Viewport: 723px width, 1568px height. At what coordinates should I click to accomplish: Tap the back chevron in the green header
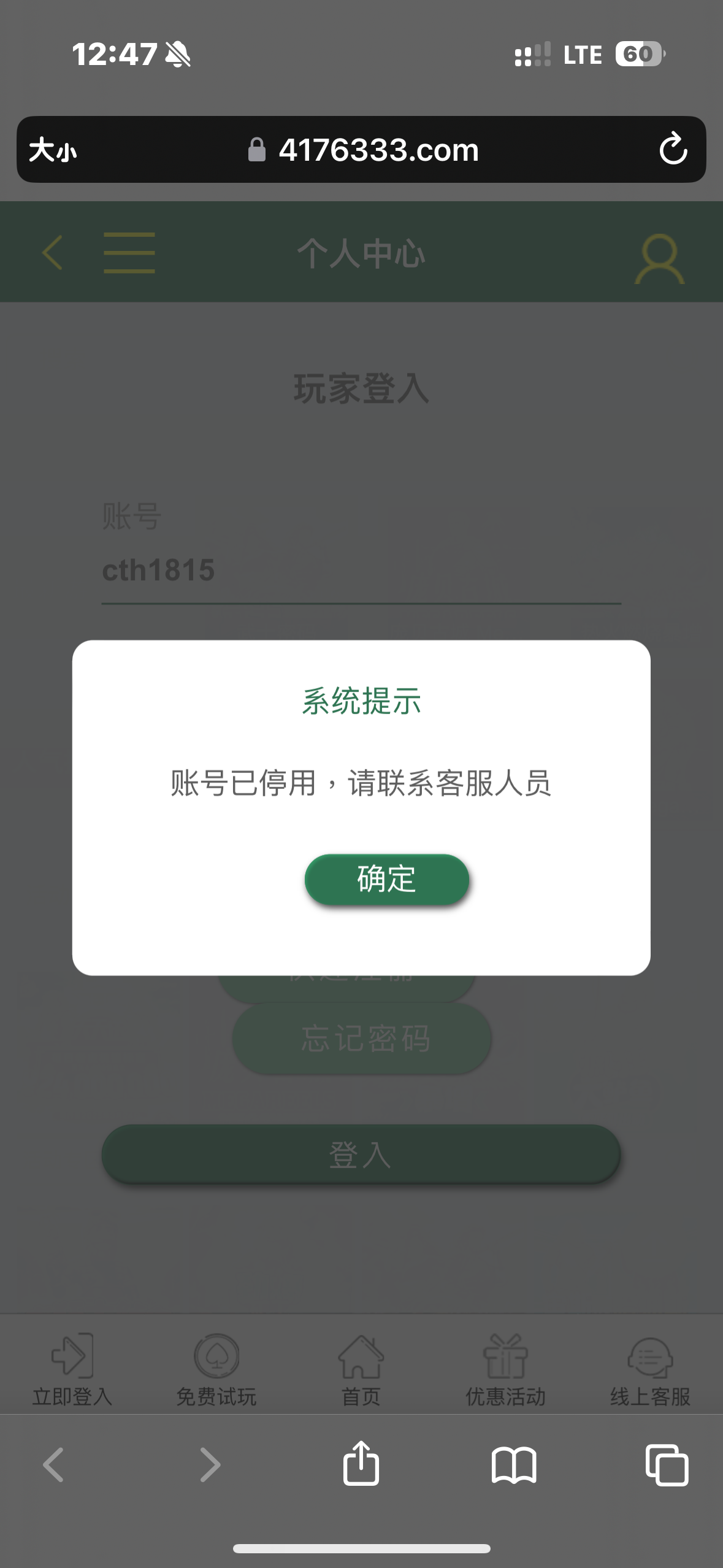coord(52,252)
